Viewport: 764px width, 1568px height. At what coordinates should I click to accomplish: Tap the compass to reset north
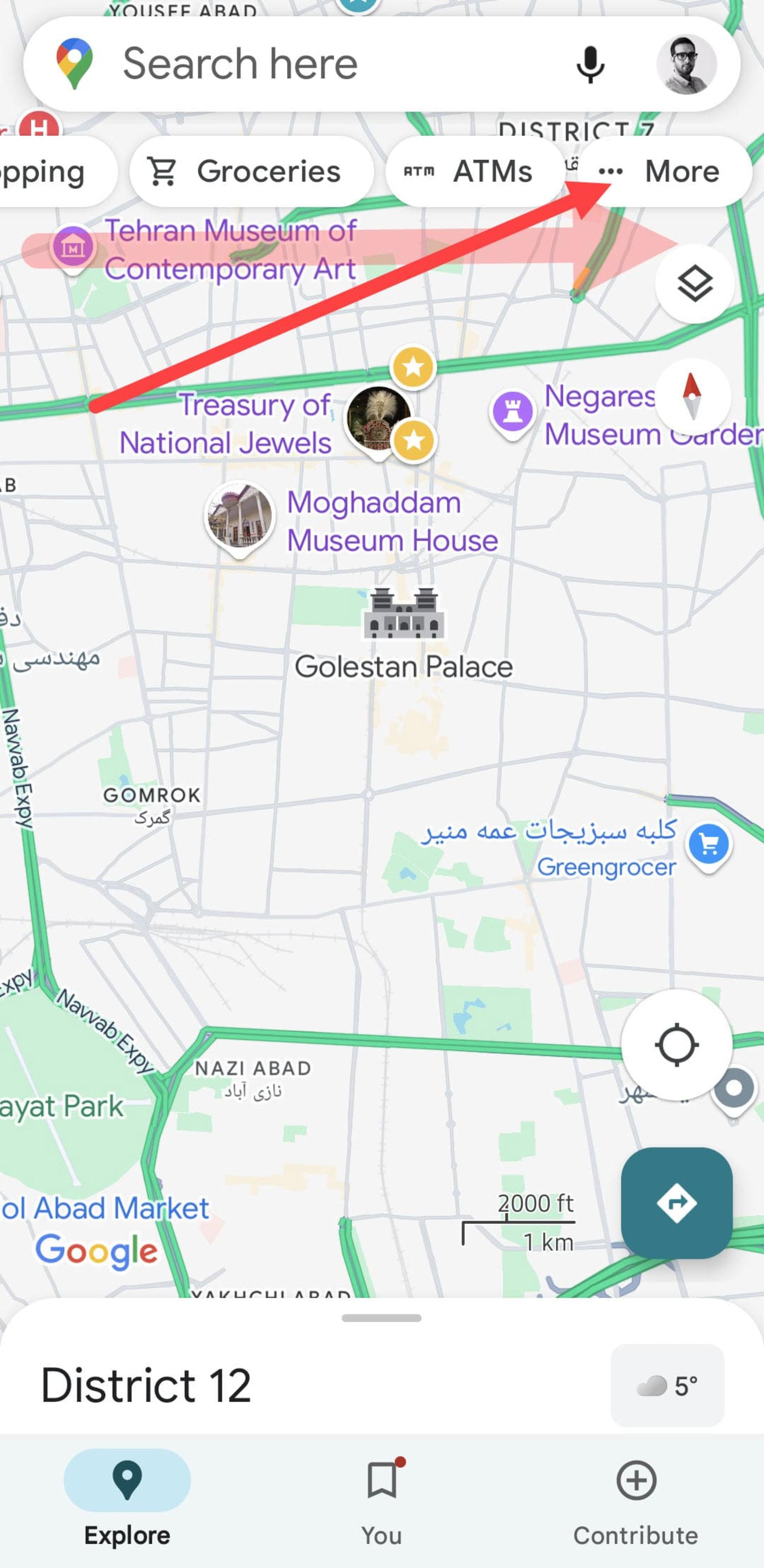(x=692, y=396)
